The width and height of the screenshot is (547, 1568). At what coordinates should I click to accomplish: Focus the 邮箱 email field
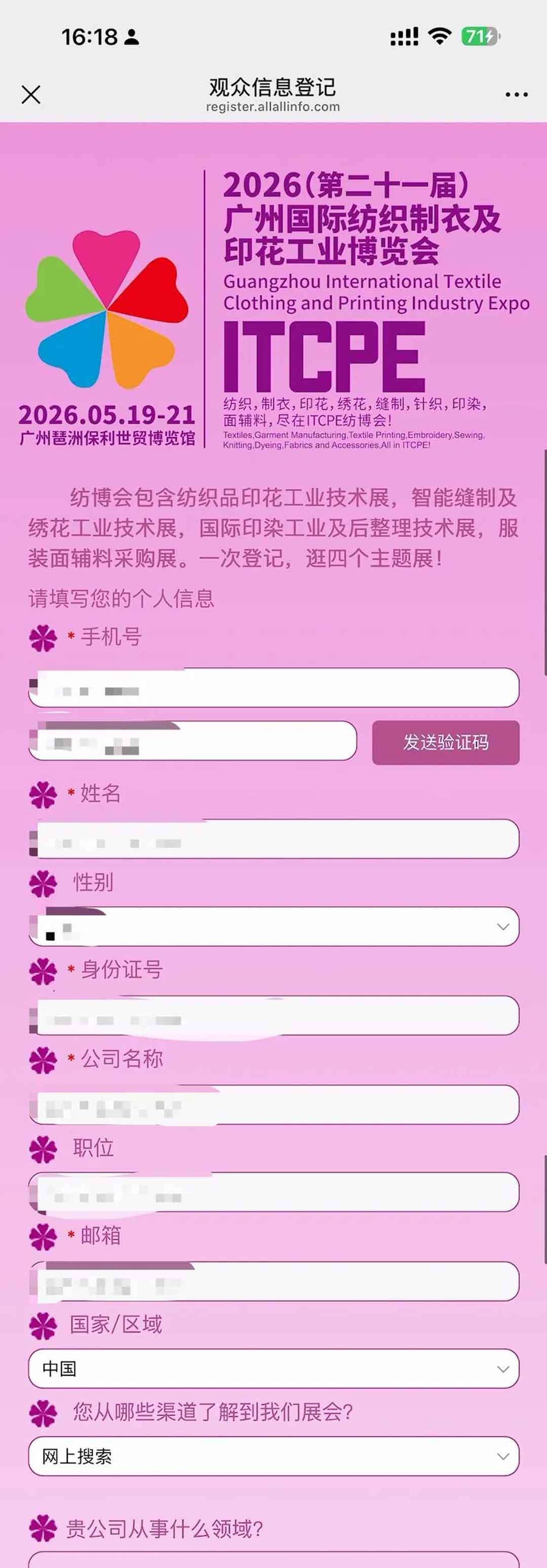(274, 1281)
